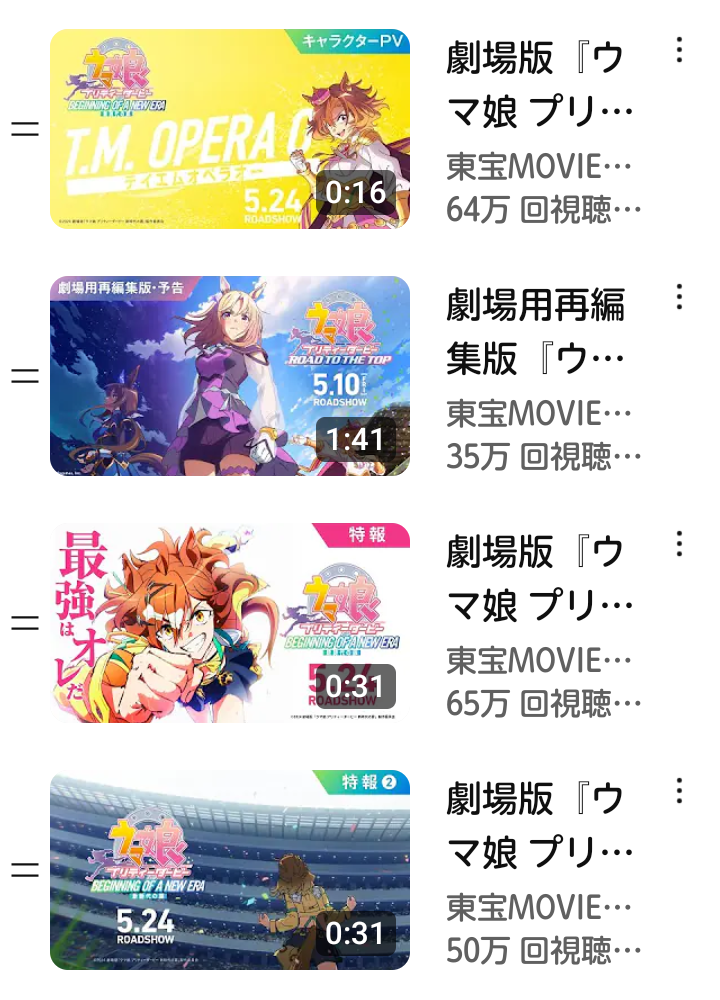
Task: Open overflow menu for the 35万-view video
Action: [x=679, y=297]
